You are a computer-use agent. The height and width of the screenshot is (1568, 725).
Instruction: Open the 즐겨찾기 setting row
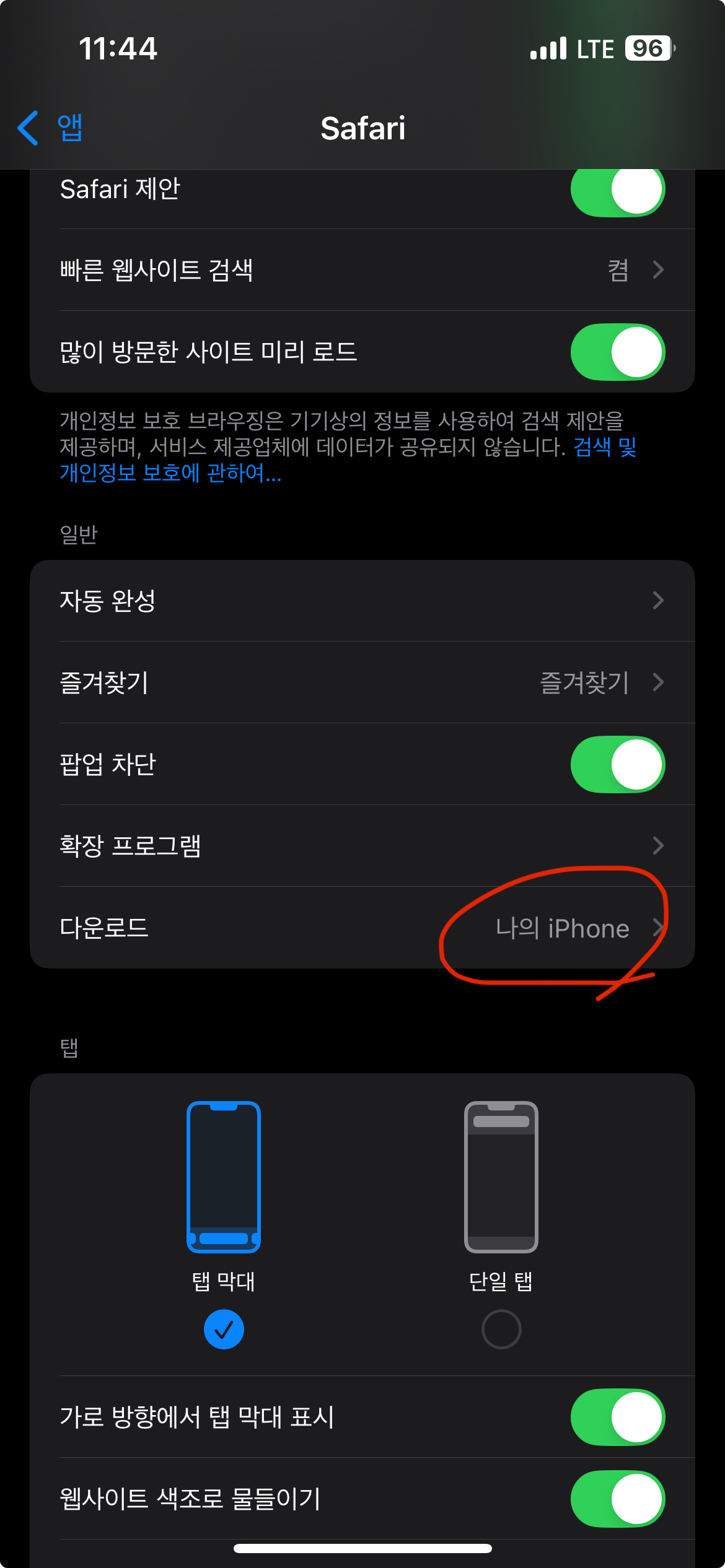tap(362, 682)
